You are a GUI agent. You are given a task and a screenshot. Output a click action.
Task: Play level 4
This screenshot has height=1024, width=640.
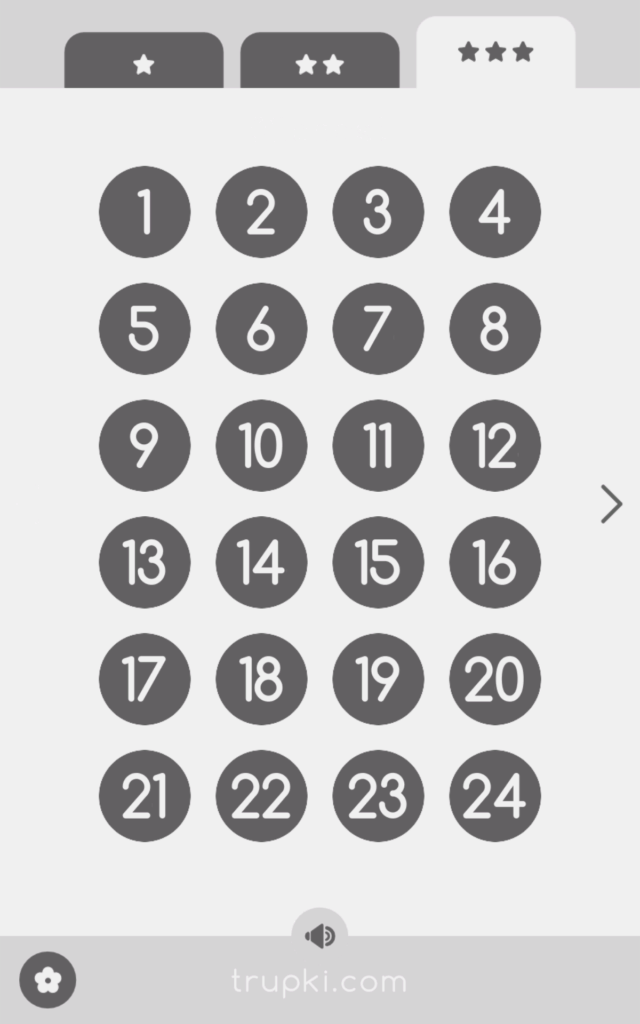[495, 212]
